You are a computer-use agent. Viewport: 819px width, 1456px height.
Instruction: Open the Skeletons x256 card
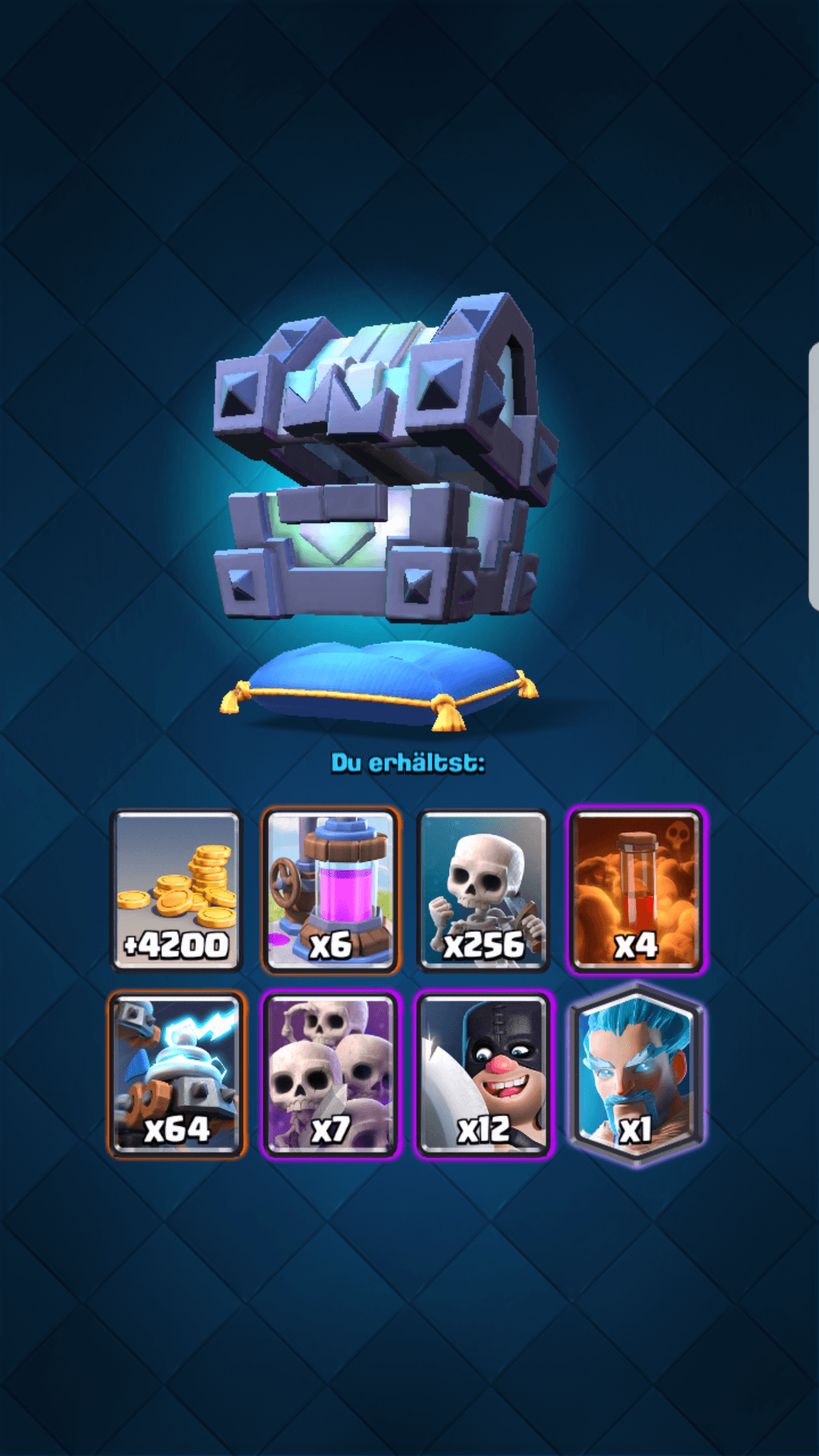click(483, 890)
